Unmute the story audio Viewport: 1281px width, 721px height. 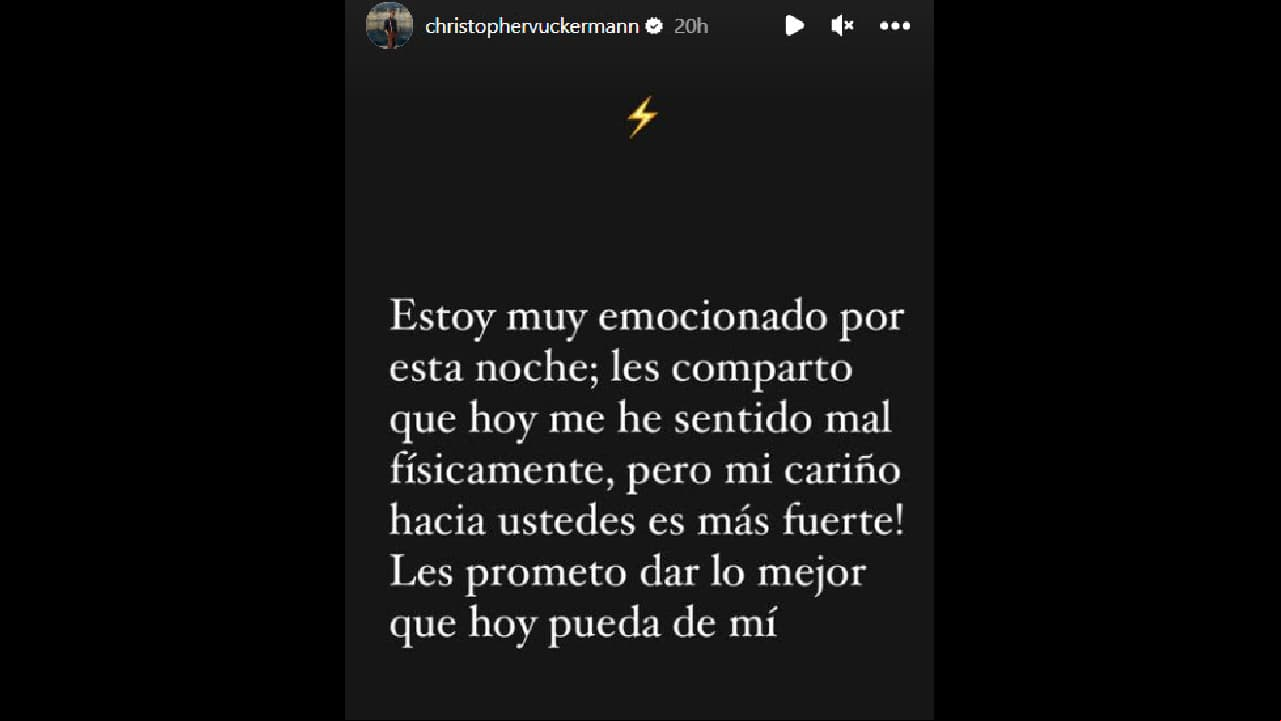pos(842,26)
